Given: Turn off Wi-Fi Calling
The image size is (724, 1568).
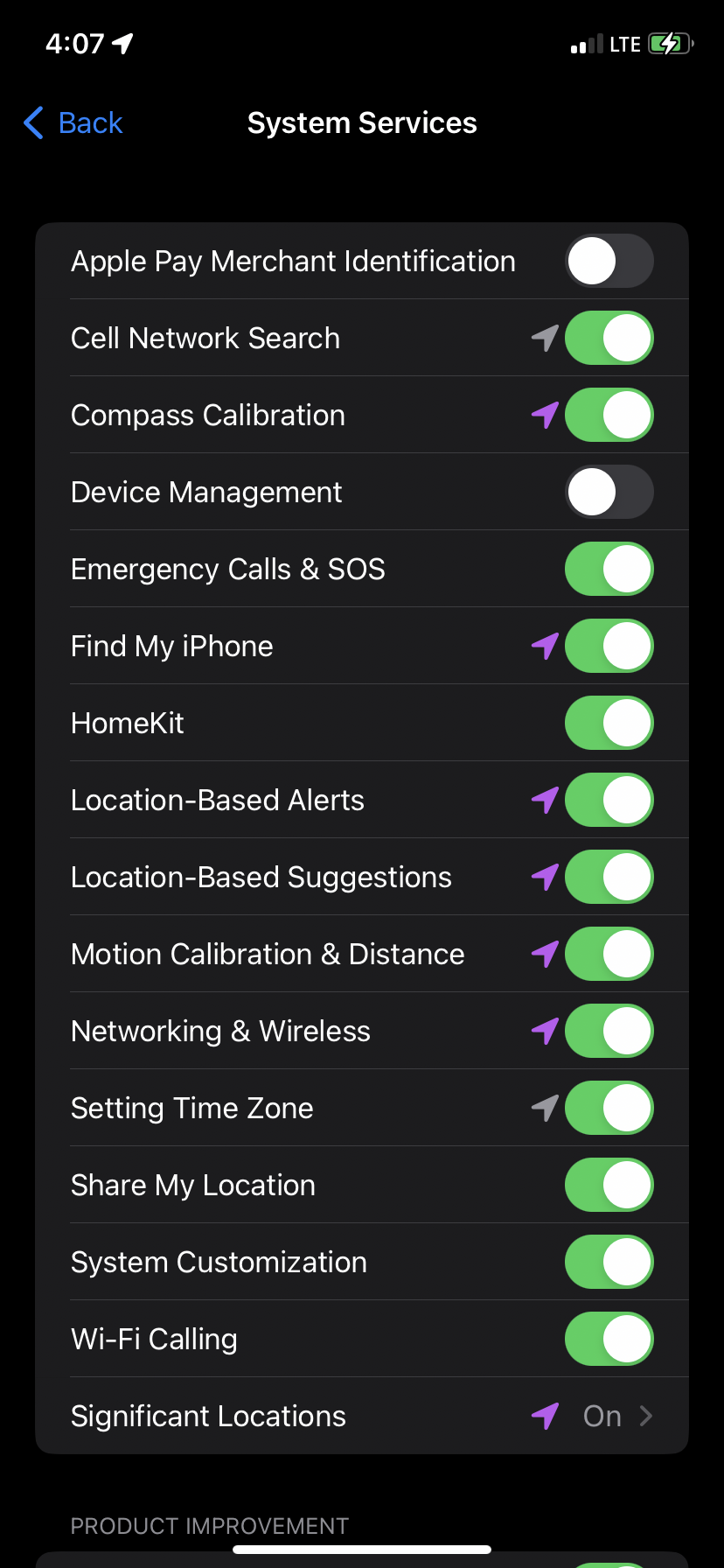Looking at the screenshot, I should pos(609,1339).
